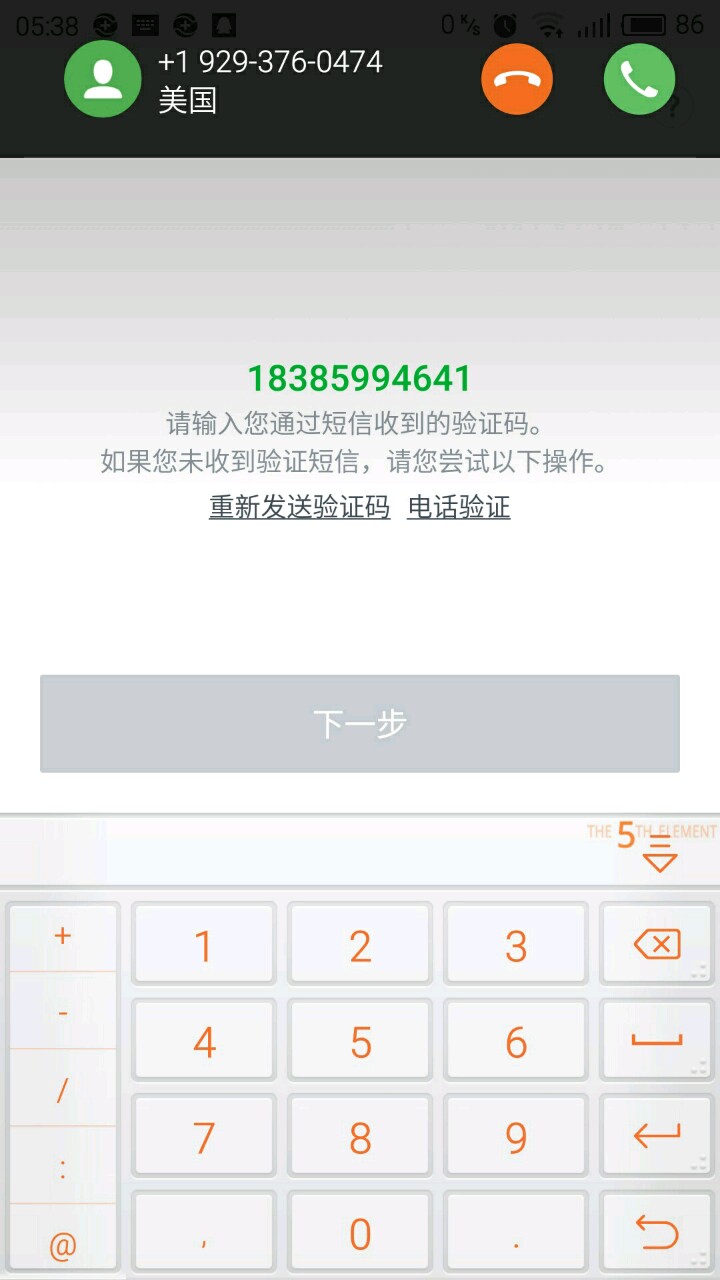This screenshot has width=720, height=1280.
Task: Tap the plus symbol key
Action: (x=63, y=936)
